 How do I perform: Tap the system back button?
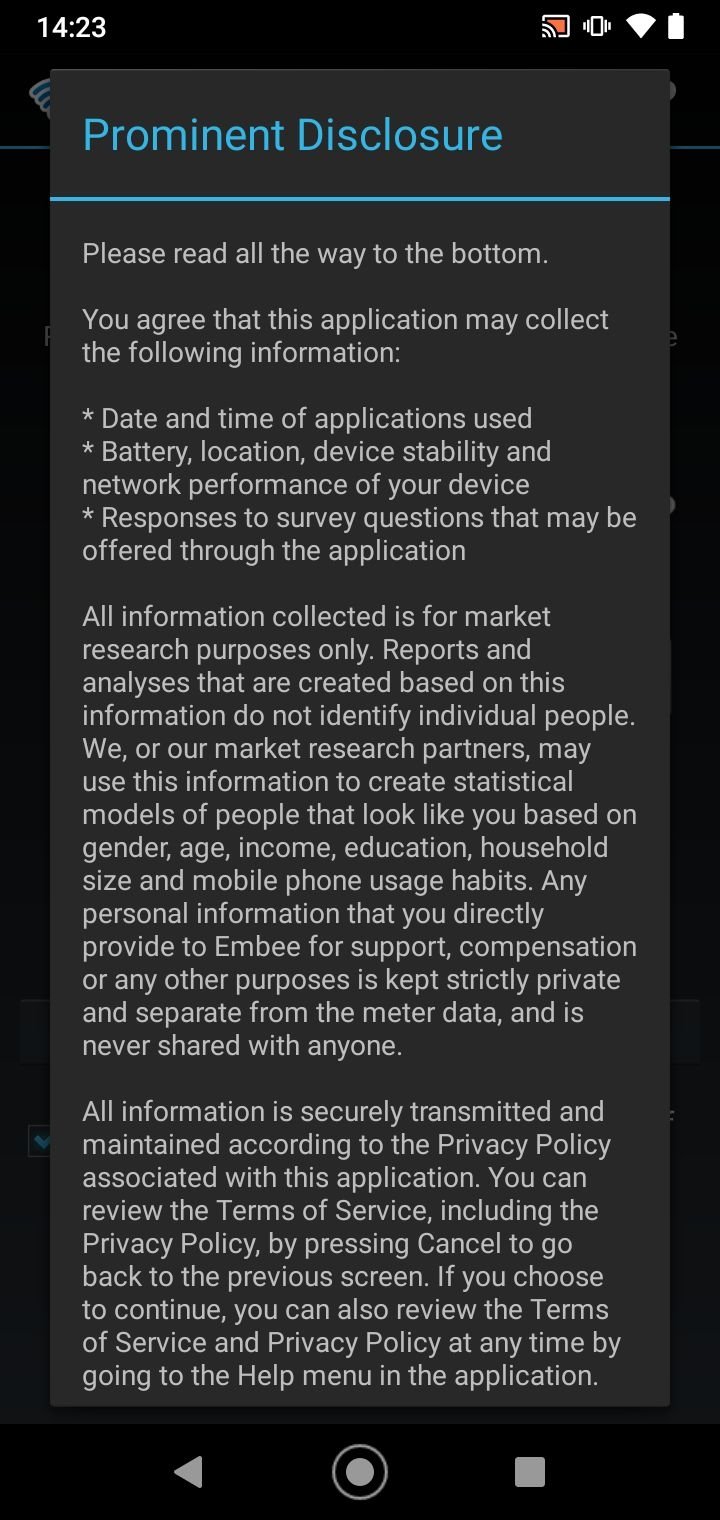coord(189,1471)
